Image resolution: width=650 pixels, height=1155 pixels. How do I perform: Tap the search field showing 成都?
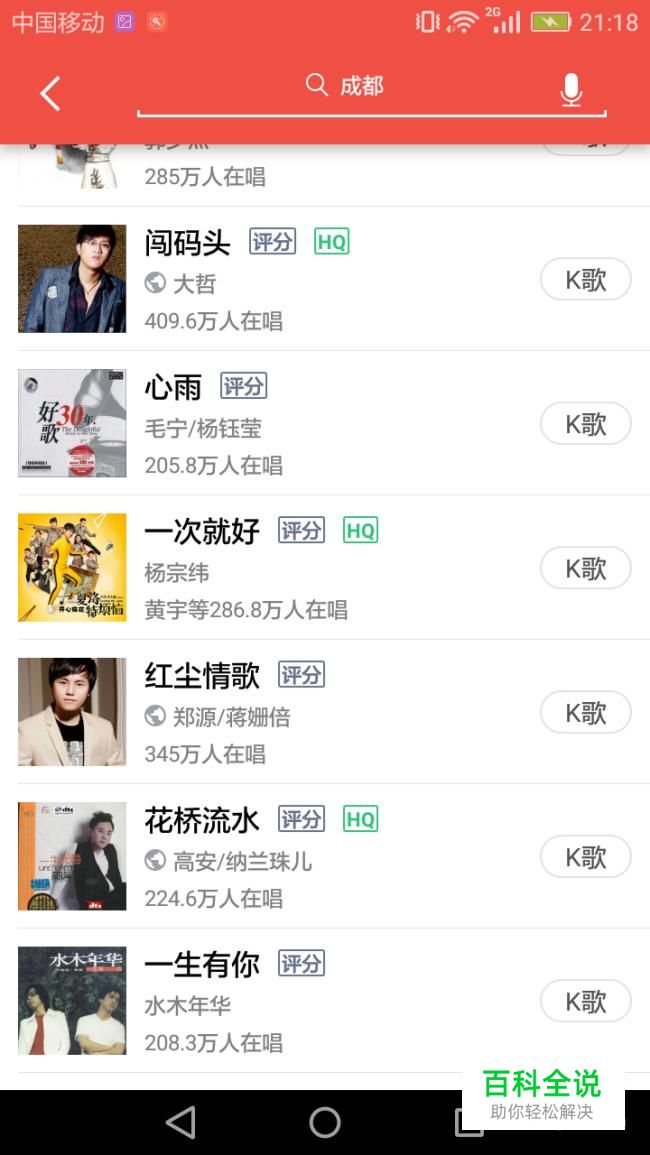pyautogui.click(x=345, y=86)
